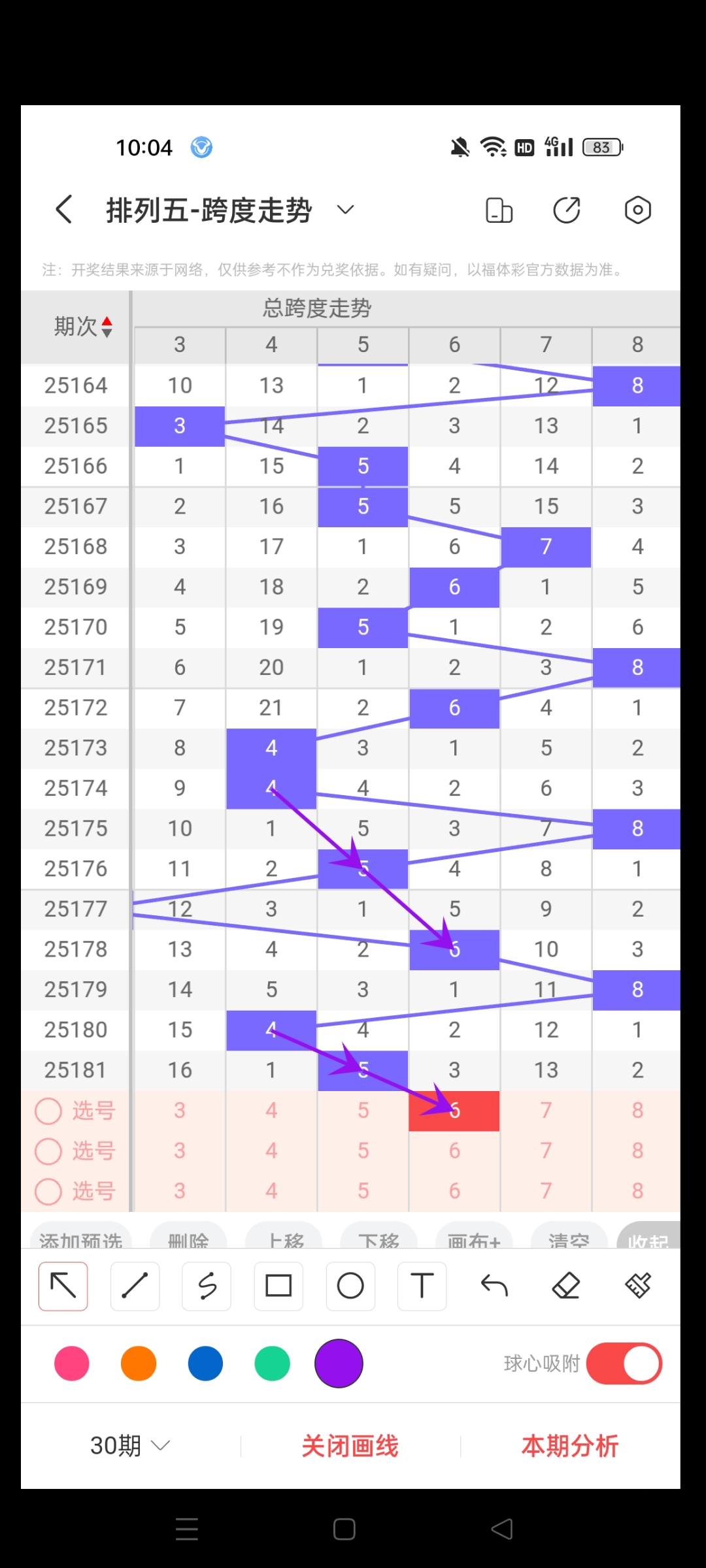
Task: Pick the rectangle drawing tool
Action: 278,1286
